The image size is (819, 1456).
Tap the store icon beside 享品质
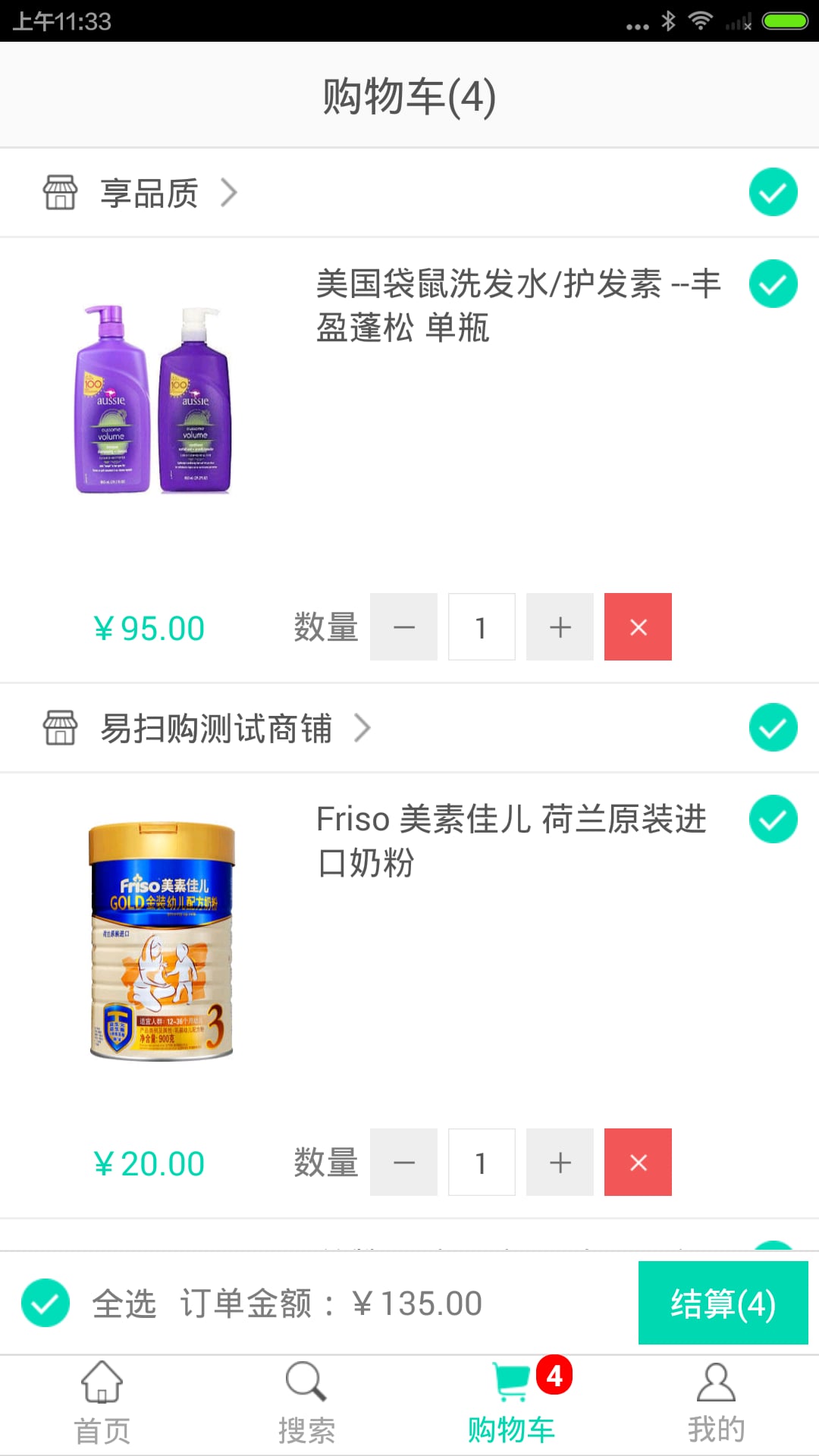click(61, 192)
